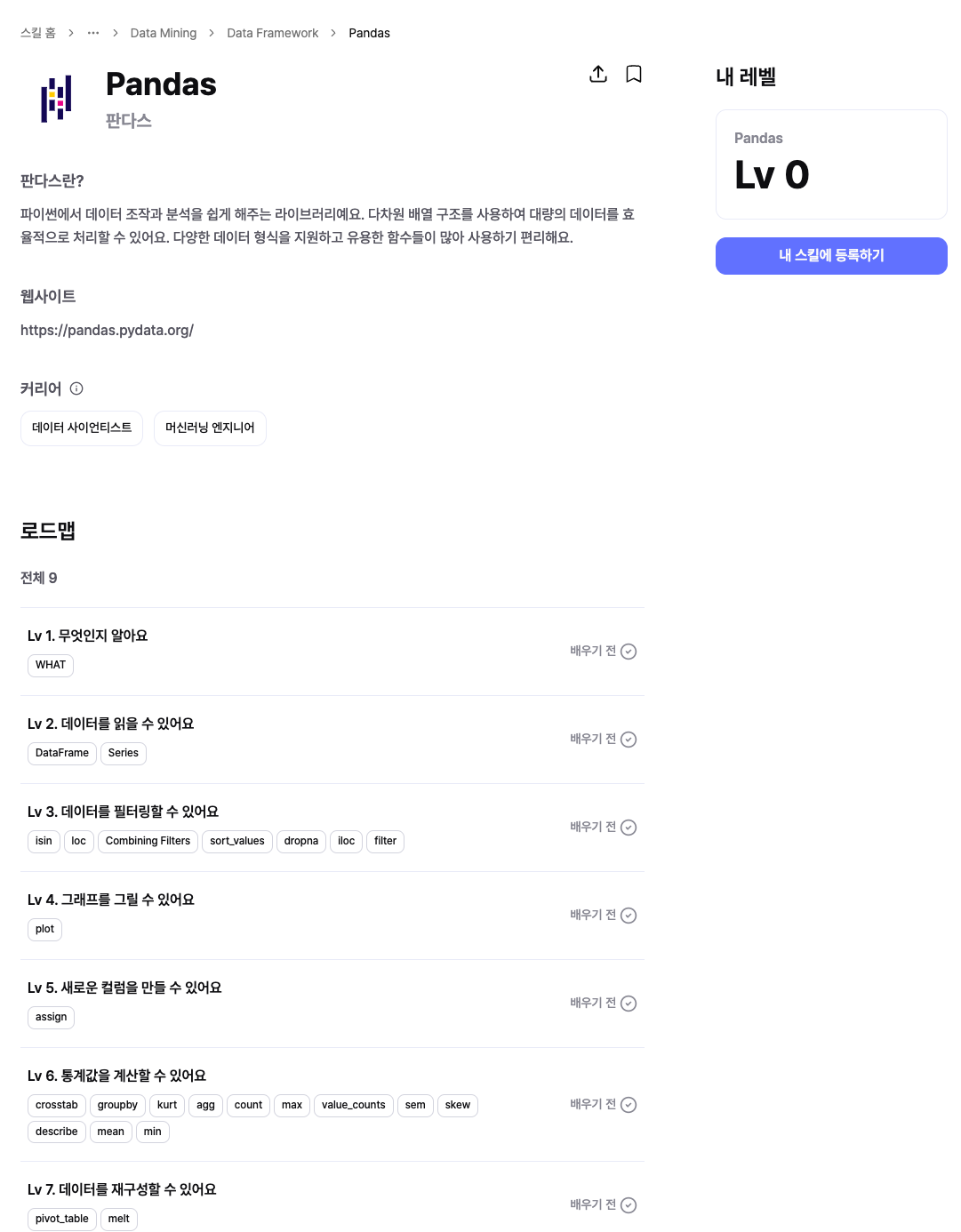Open the DataFrame tag in Lv 2
Viewport: 961px width, 1232px height.
62,753
